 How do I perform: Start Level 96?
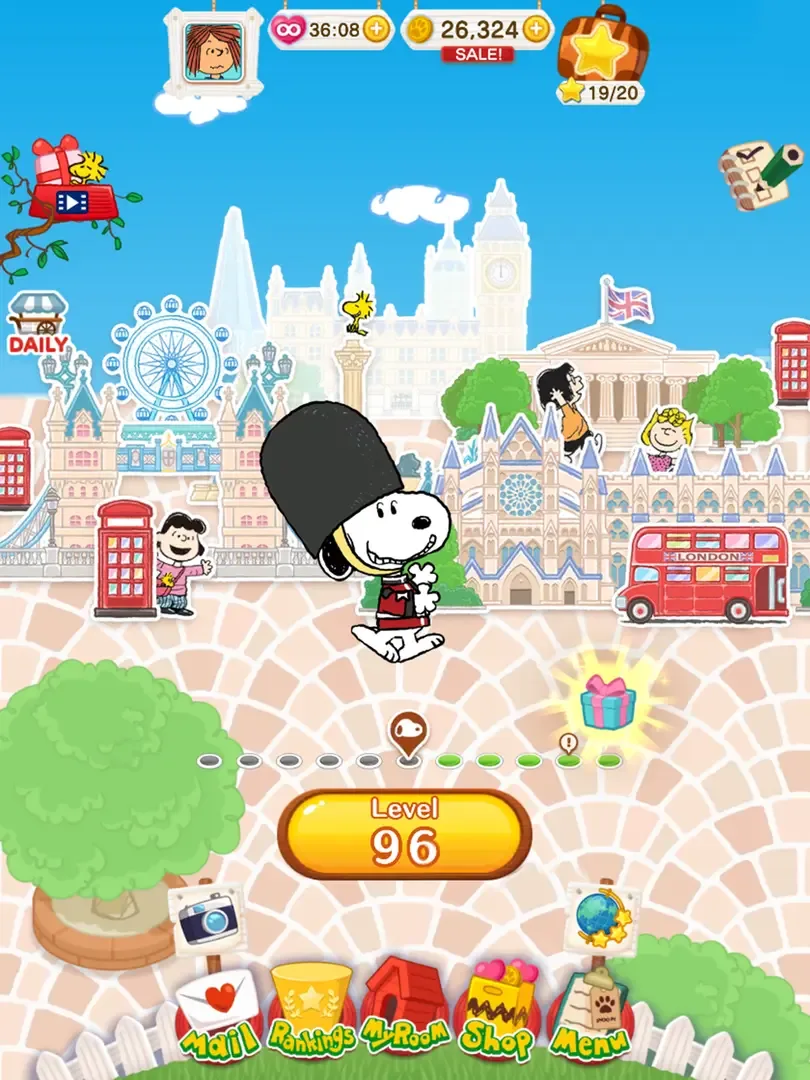pyautogui.click(x=404, y=835)
